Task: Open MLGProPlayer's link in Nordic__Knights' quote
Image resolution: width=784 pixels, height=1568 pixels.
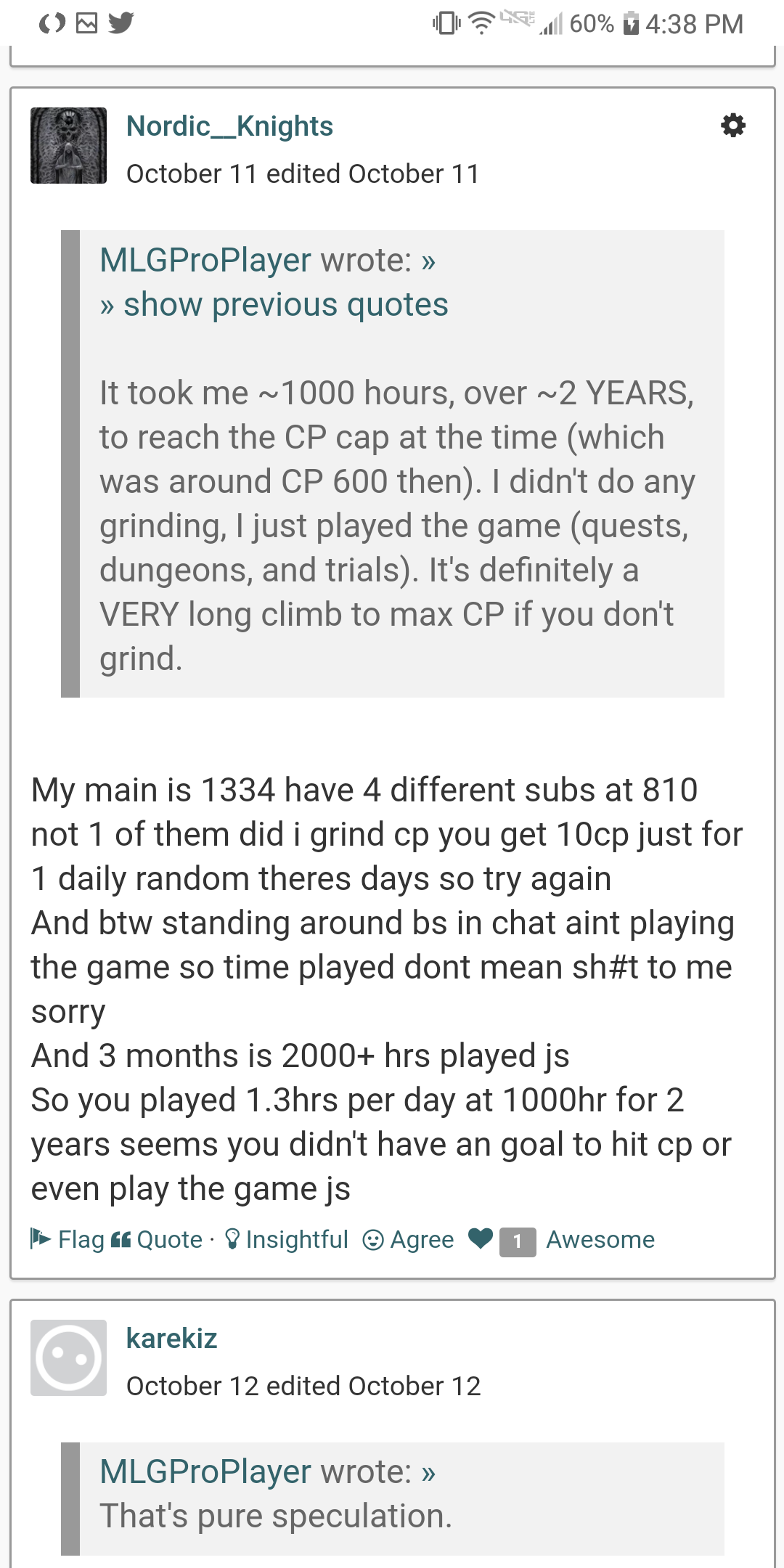Action: tap(205, 260)
